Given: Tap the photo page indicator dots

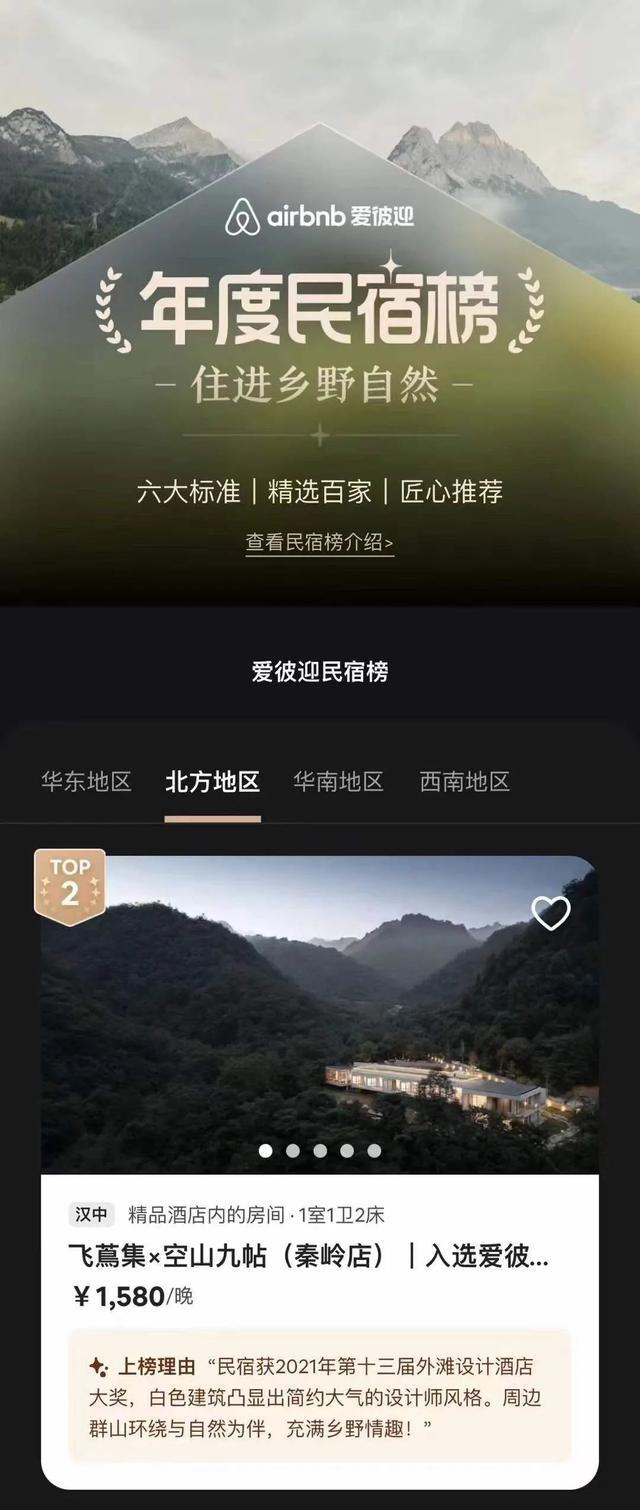Looking at the screenshot, I should pyautogui.click(x=320, y=1151).
